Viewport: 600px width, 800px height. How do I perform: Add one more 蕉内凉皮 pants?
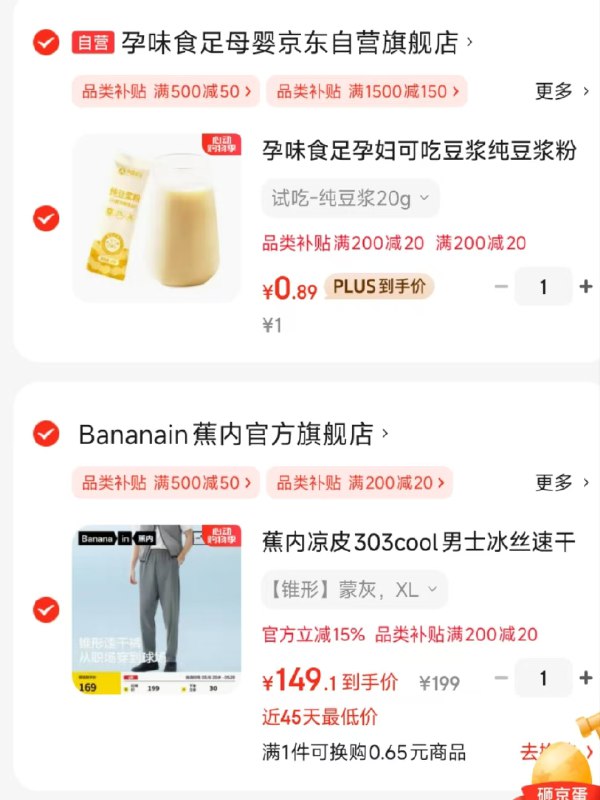[586, 678]
